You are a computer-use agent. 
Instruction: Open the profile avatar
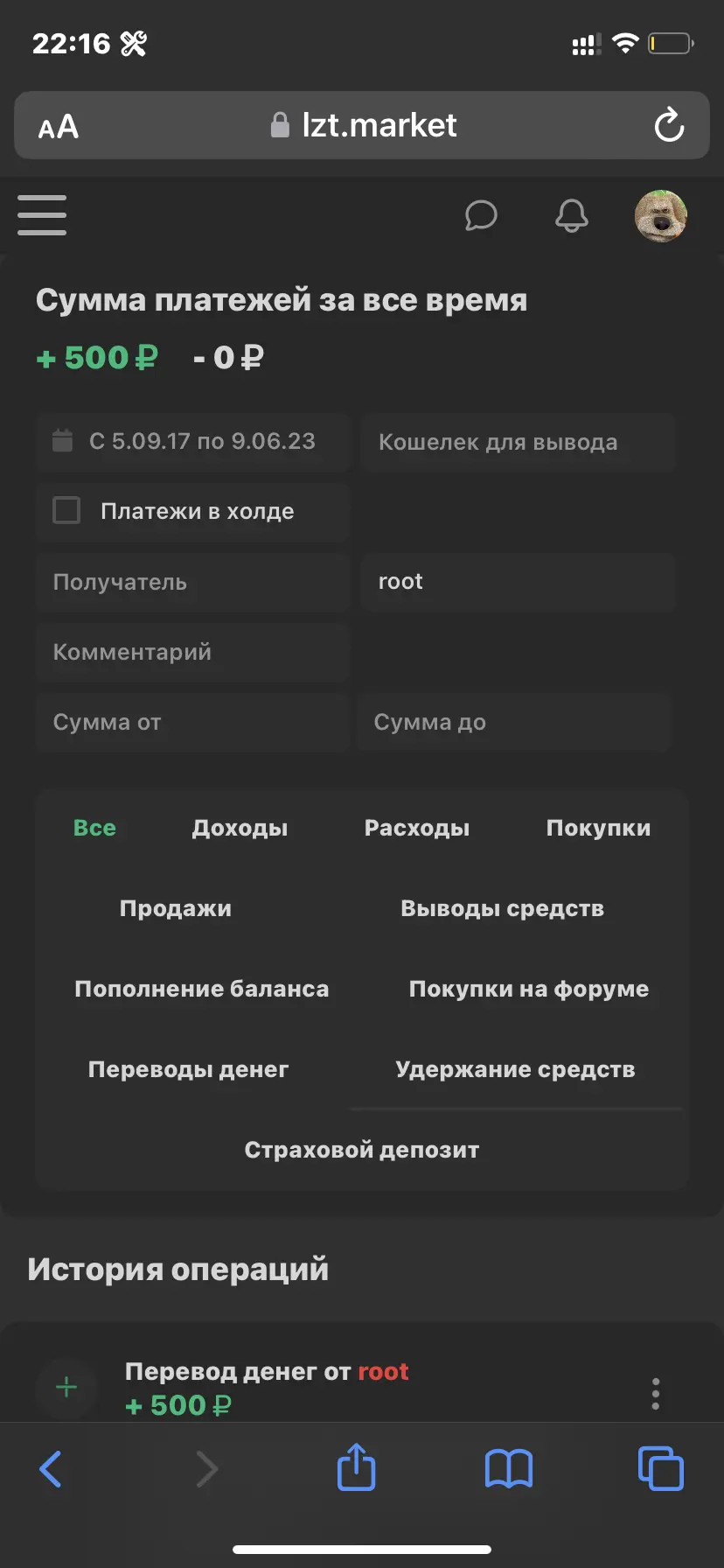(660, 215)
